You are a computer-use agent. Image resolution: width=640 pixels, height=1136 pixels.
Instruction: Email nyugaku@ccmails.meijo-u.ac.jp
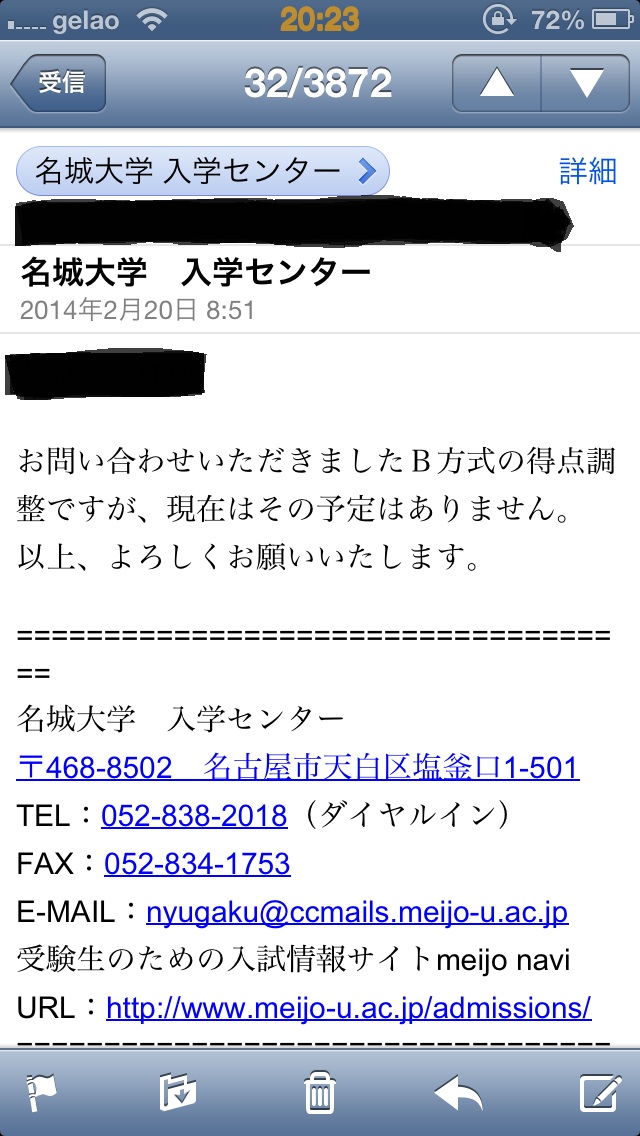(x=357, y=912)
